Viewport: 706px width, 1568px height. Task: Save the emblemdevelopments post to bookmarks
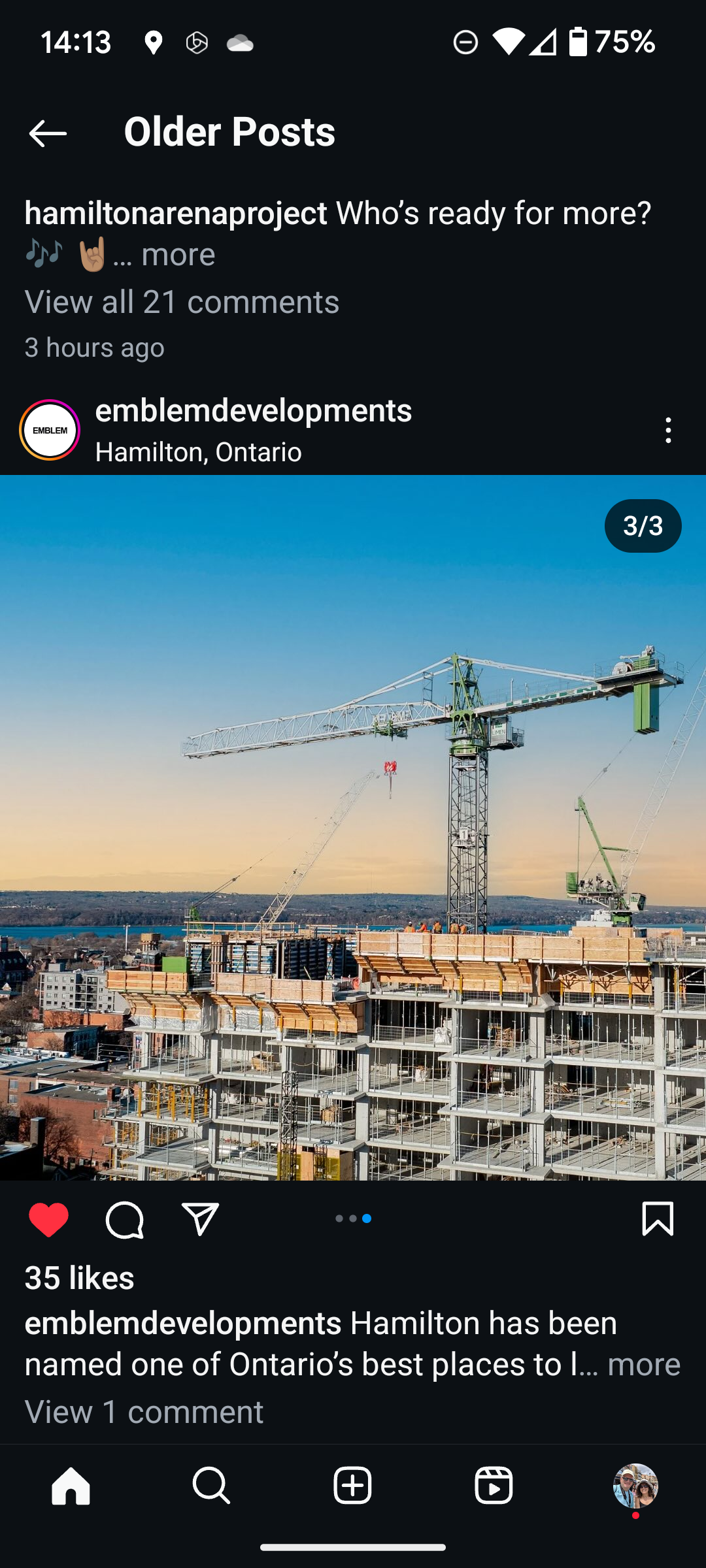pyautogui.click(x=657, y=1219)
